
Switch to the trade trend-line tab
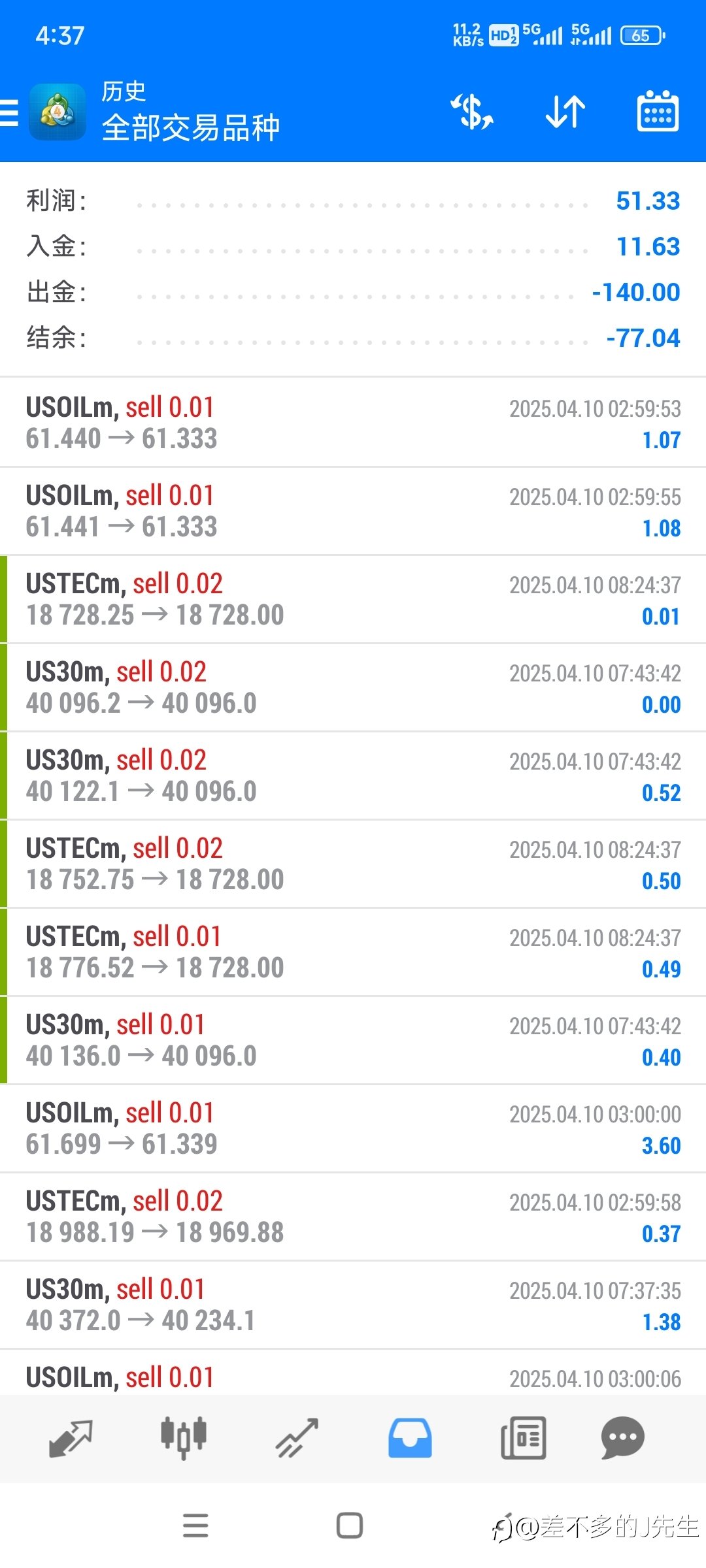click(x=297, y=1438)
